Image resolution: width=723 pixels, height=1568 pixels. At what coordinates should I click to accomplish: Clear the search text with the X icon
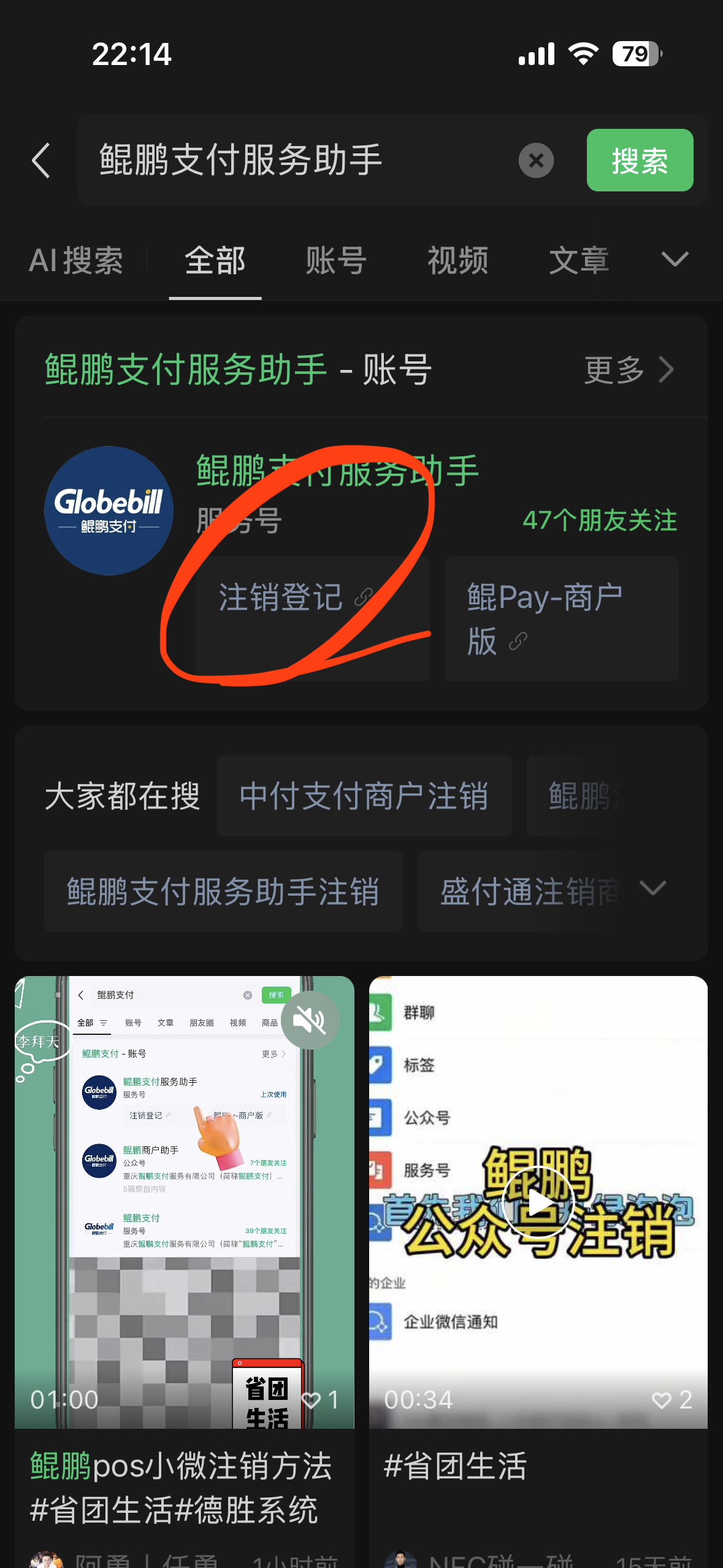536,160
